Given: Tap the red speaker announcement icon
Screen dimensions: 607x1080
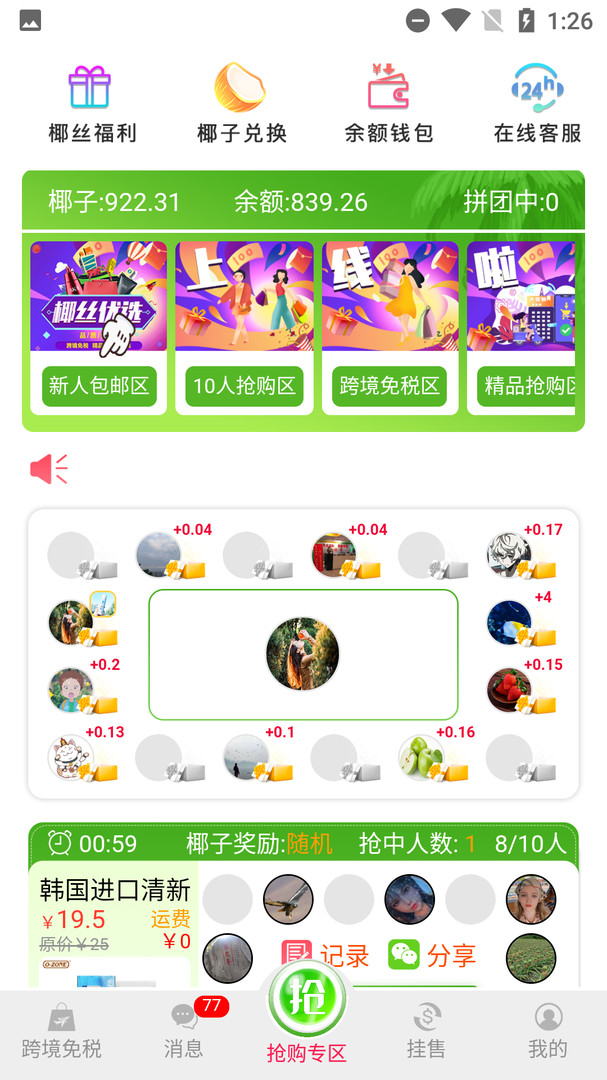Looking at the screenshot, I should 48,468.
